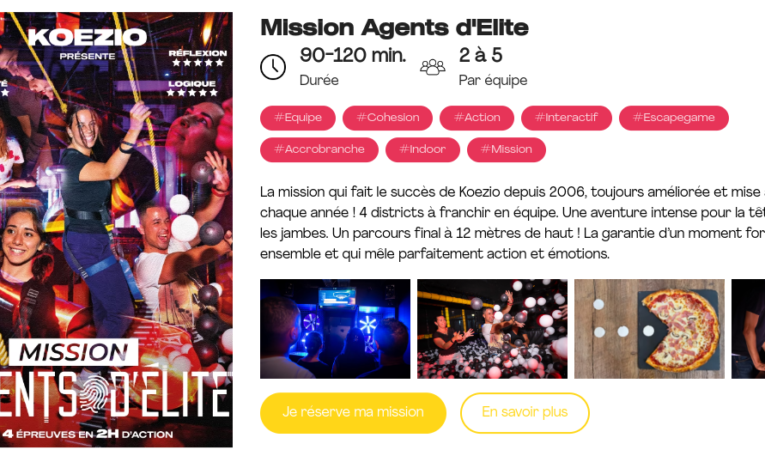The height and width of the screenshot is (450, 765).
Task: Choose the #Action tag
Action: 477,118
